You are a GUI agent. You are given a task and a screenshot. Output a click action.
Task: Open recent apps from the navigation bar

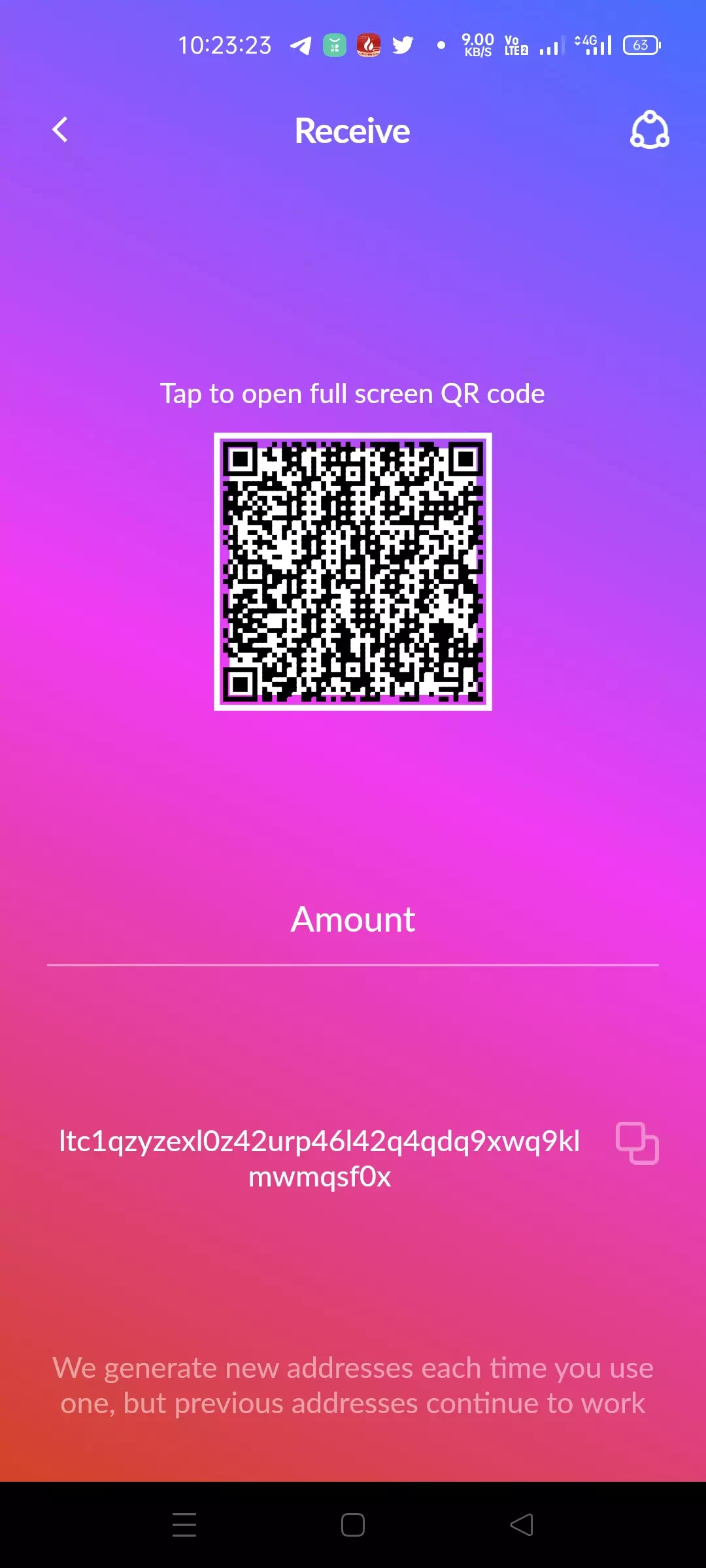pos(184,1525)
